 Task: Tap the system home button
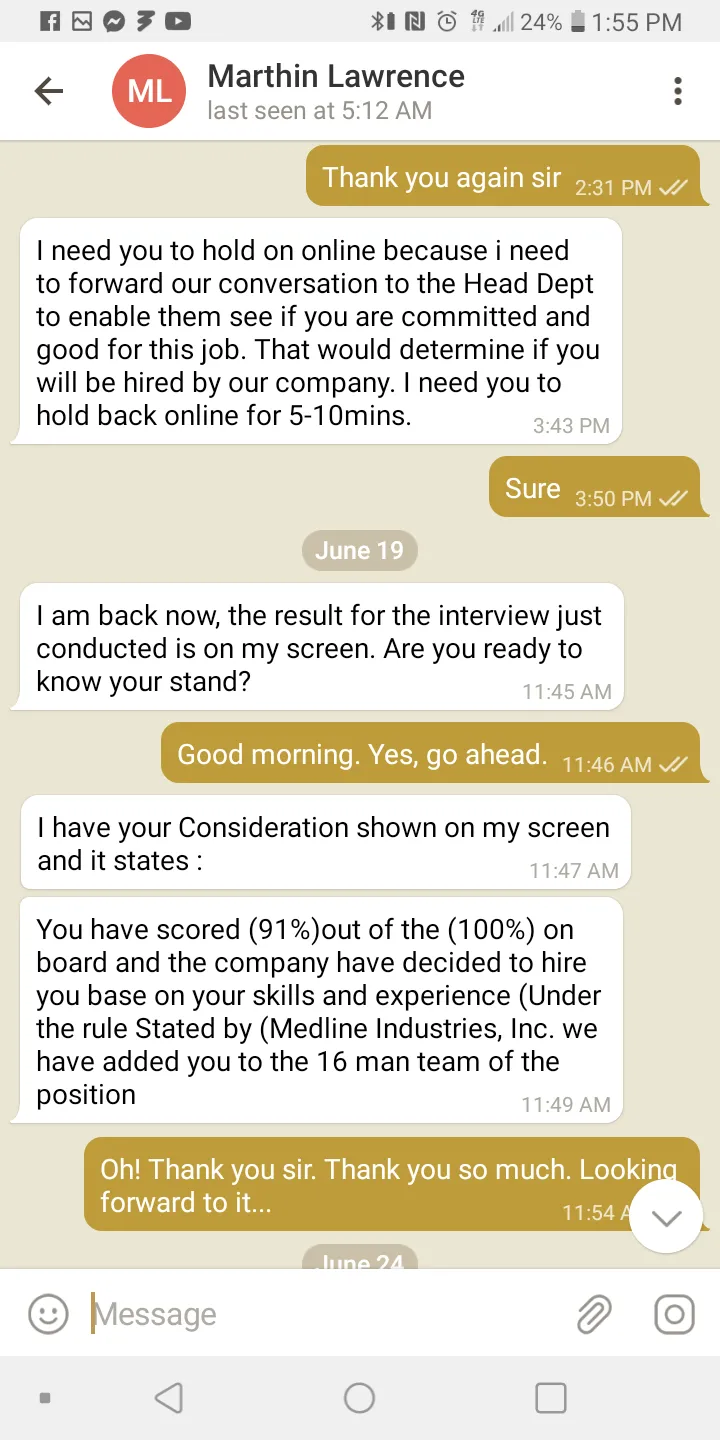(359, 1398)
